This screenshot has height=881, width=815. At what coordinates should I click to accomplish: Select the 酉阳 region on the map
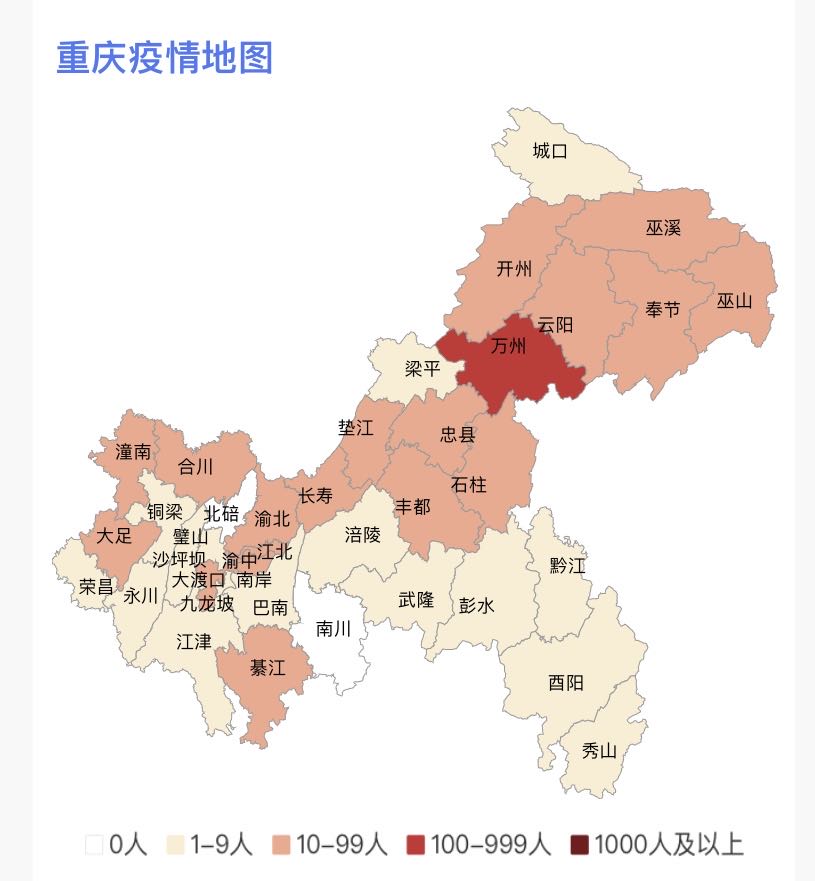coord(566,683)
